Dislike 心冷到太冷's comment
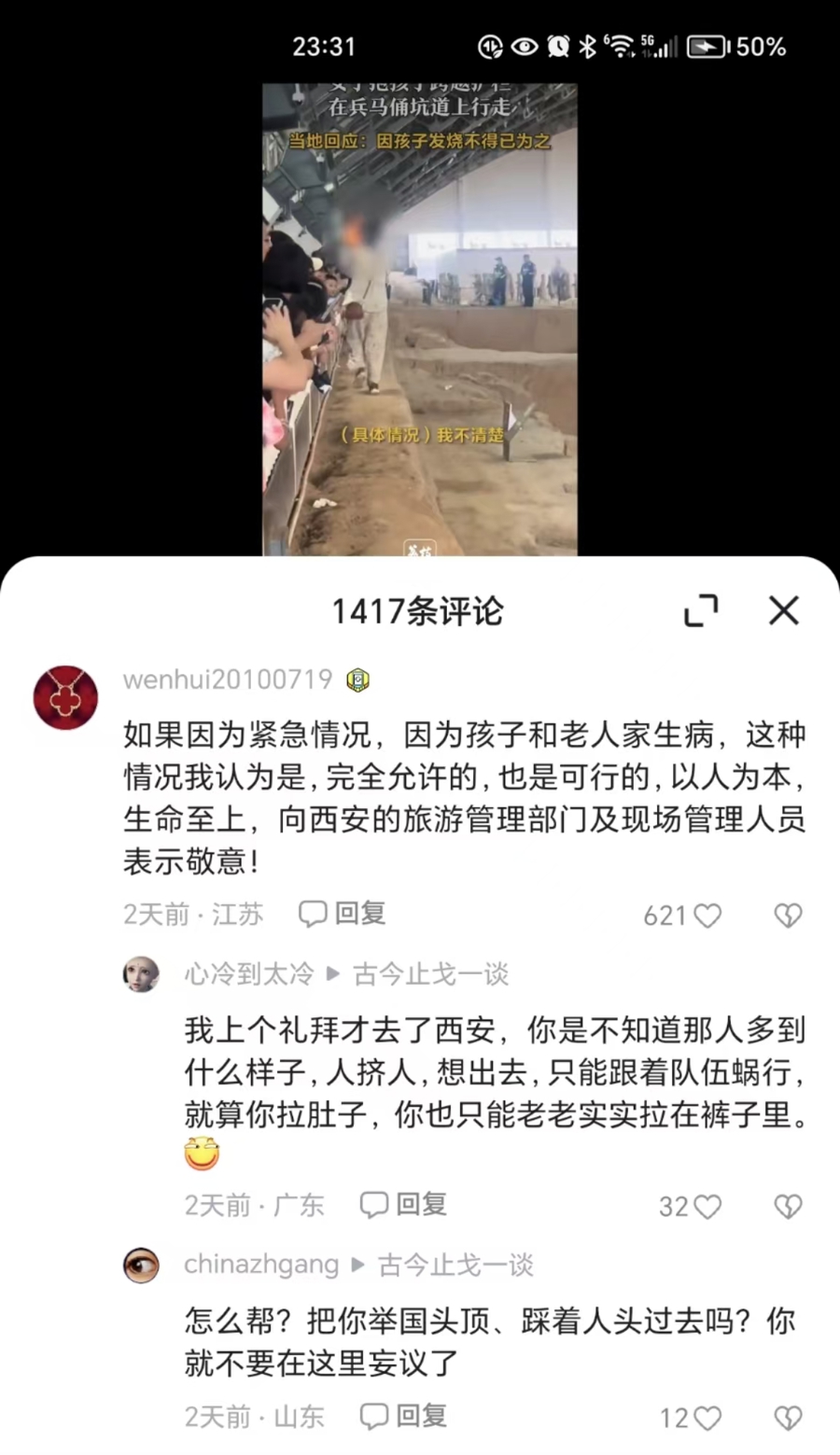The height and width of the screenshot is (1455, 840). (788, 1207)
